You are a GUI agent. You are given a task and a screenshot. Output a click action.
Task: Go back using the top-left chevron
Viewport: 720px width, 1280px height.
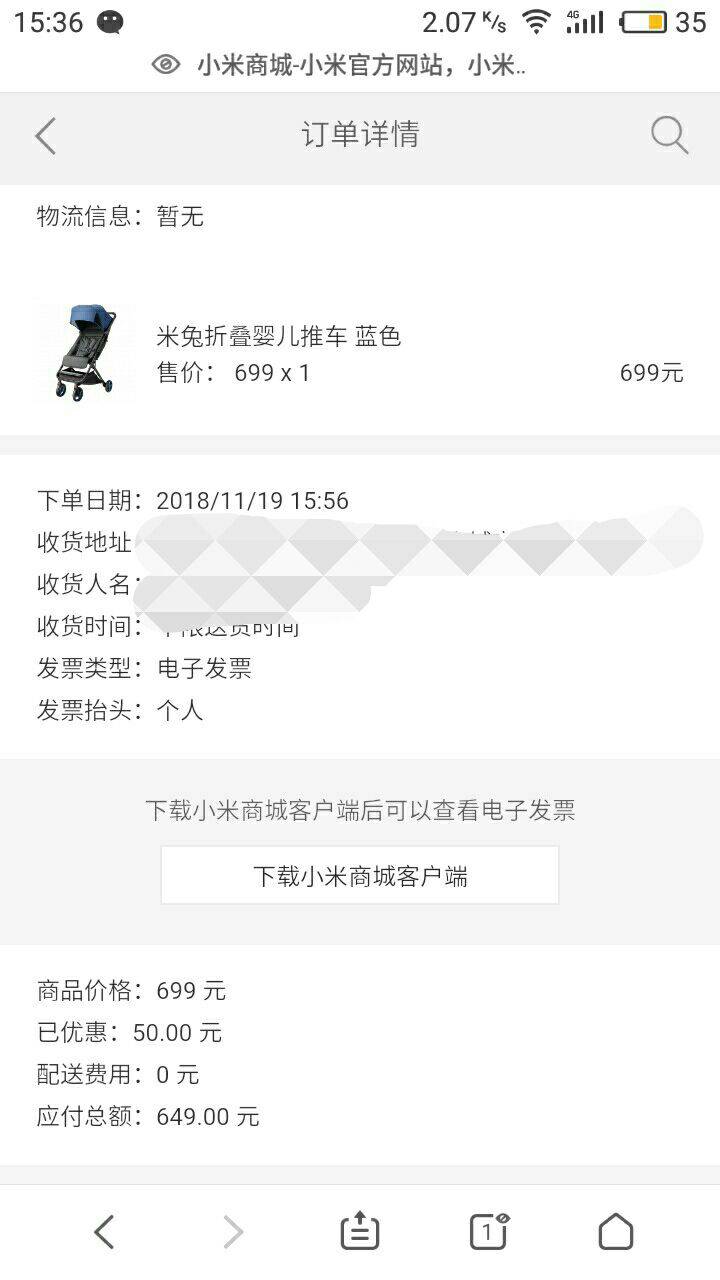click(44, 135)
